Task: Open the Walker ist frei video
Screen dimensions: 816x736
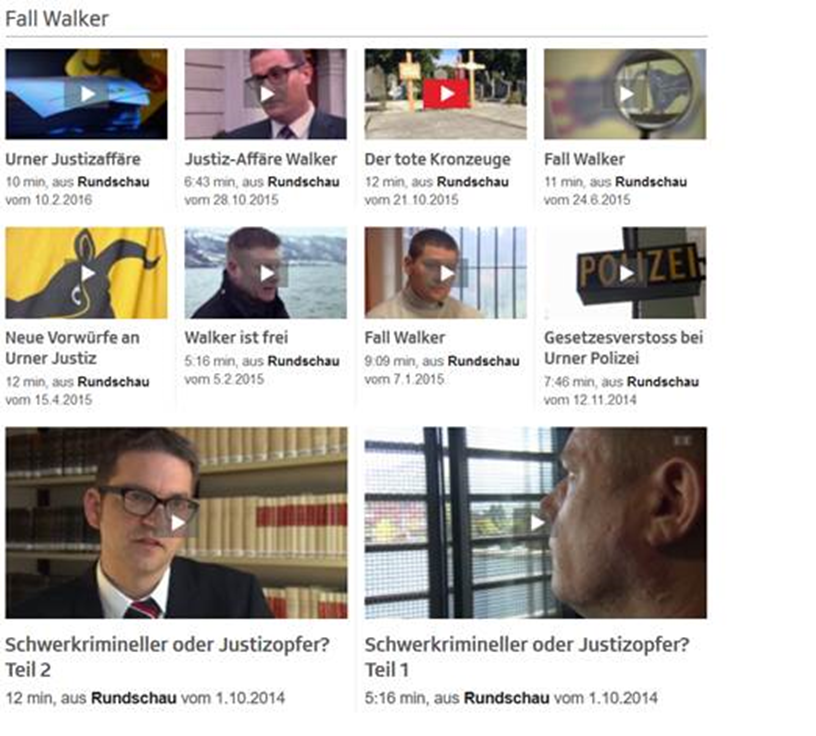Action: point(266,273)
